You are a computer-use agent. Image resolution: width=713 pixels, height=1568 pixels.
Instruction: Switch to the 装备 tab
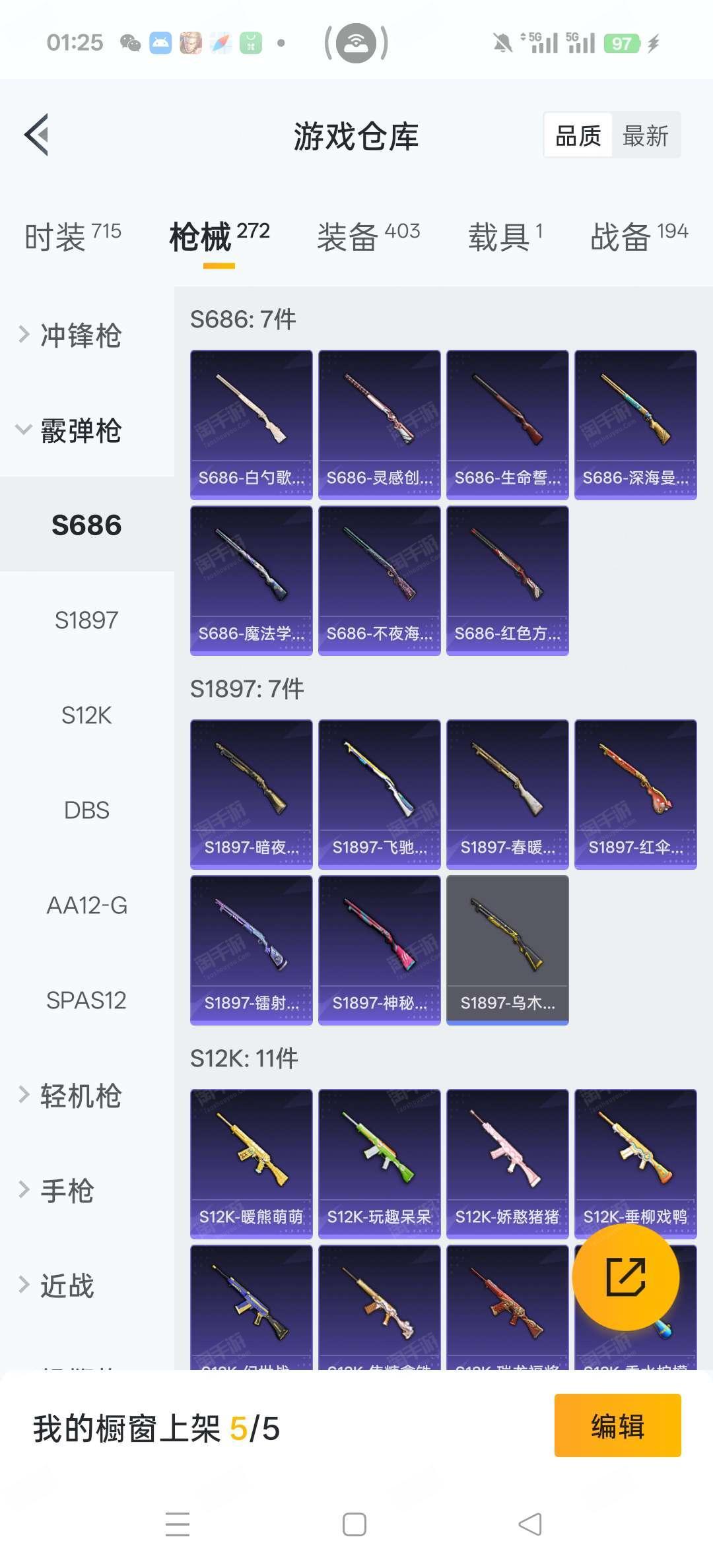[368, 236]
